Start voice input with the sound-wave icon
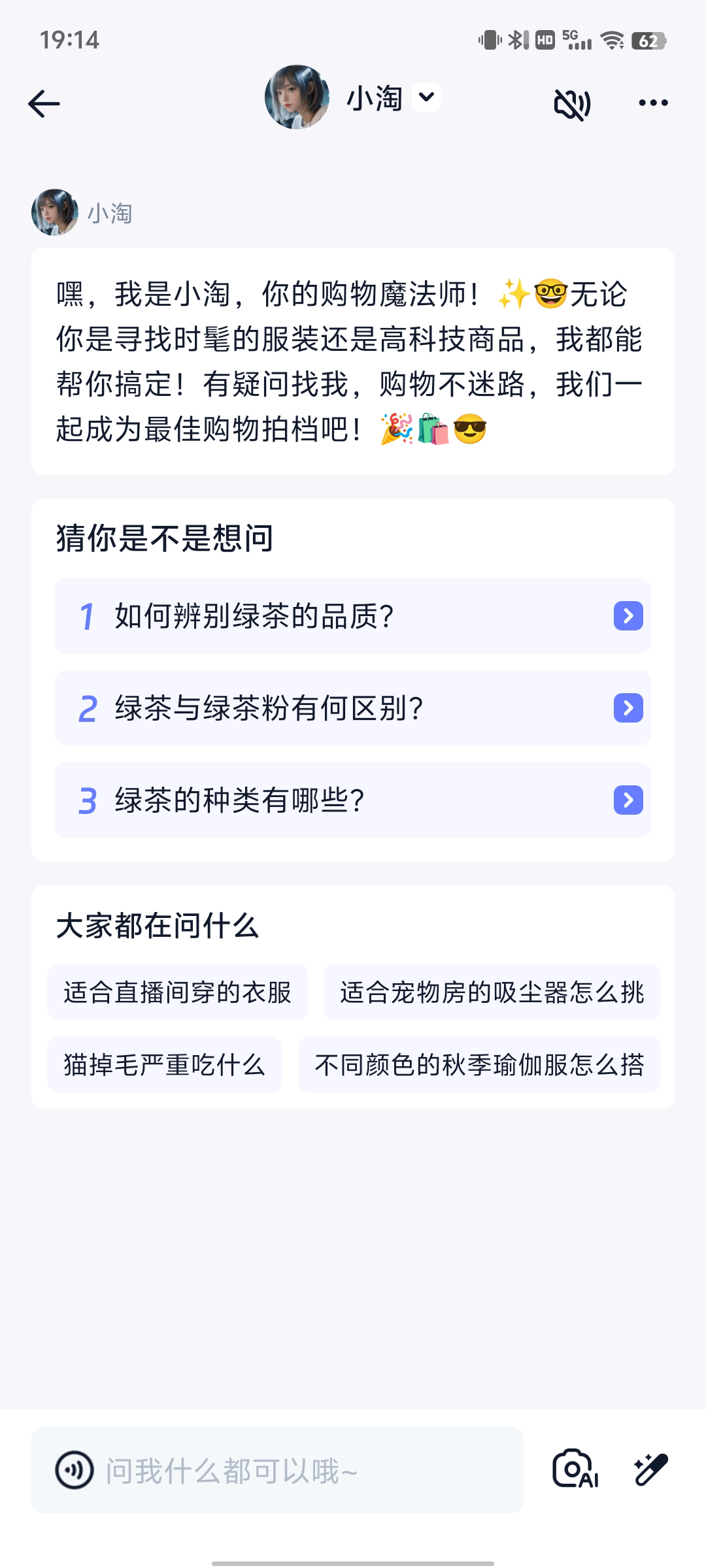706x1568 pixels. [74, 1470]
